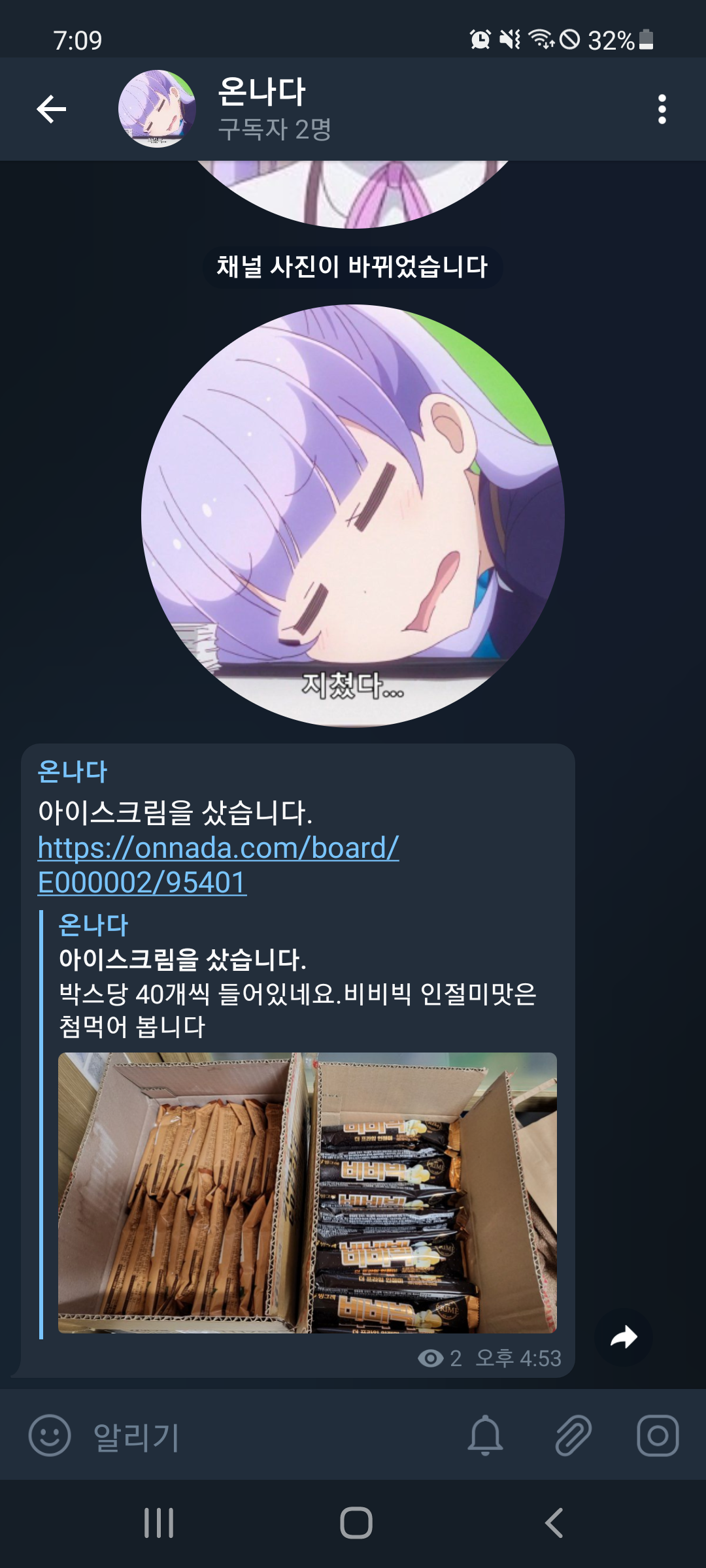Open the ice cream boxes preview image
Viewport: 706px width, 1568px height.
point(307,1192)
